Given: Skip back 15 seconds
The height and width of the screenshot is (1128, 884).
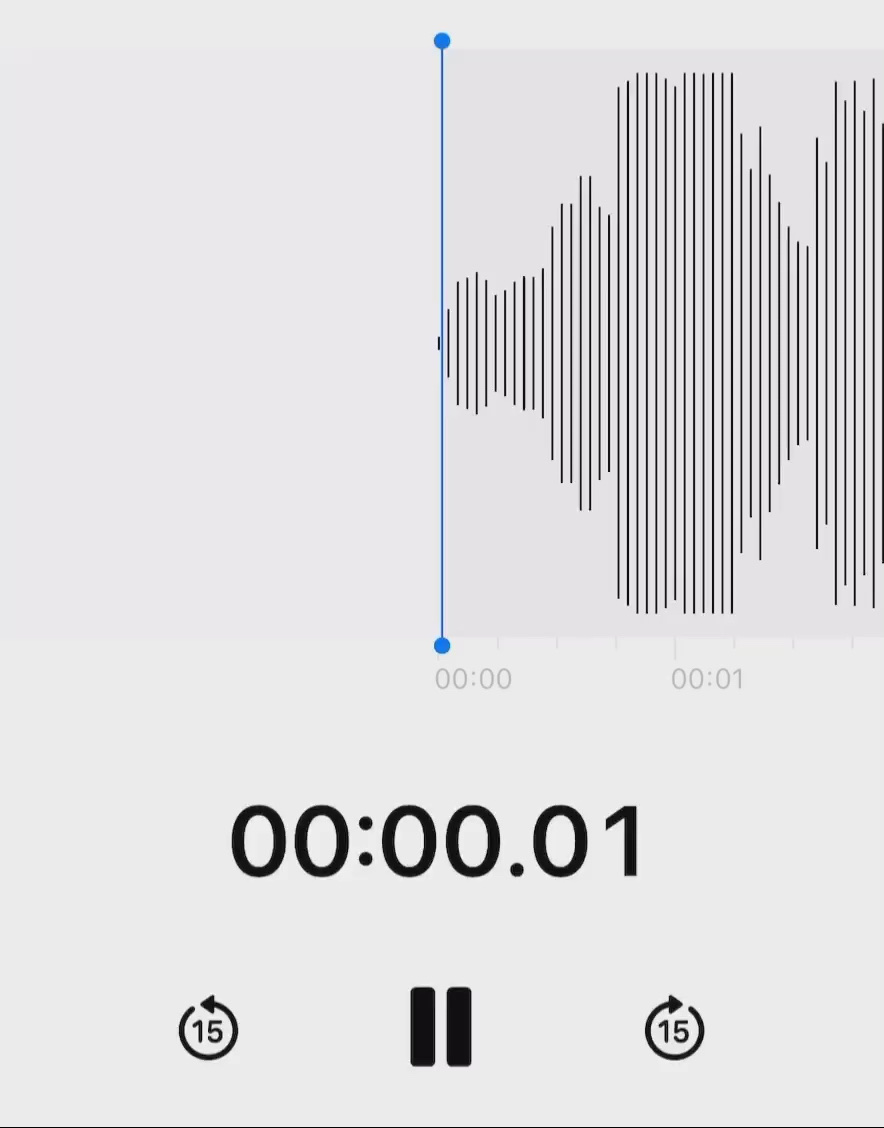Looking at the screenshot, I should 208,1028.
